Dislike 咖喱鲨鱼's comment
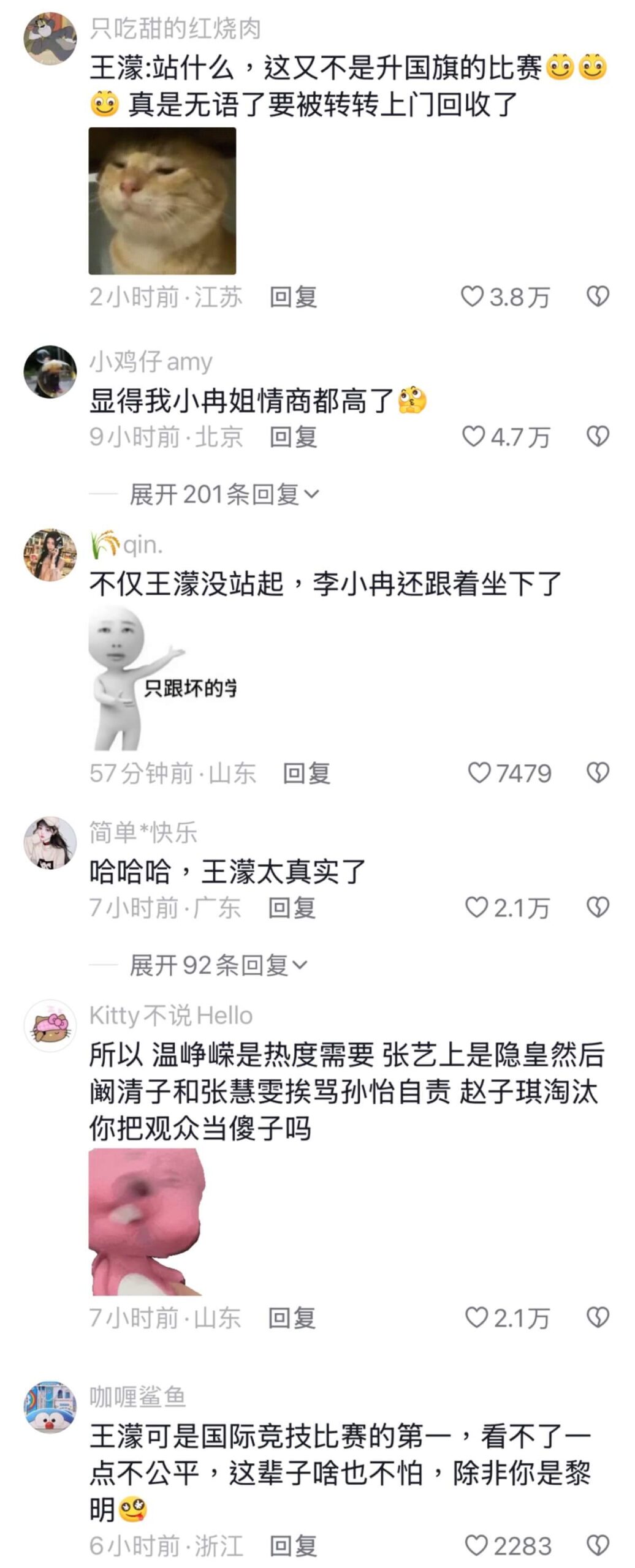 (x=598, y=1546)
